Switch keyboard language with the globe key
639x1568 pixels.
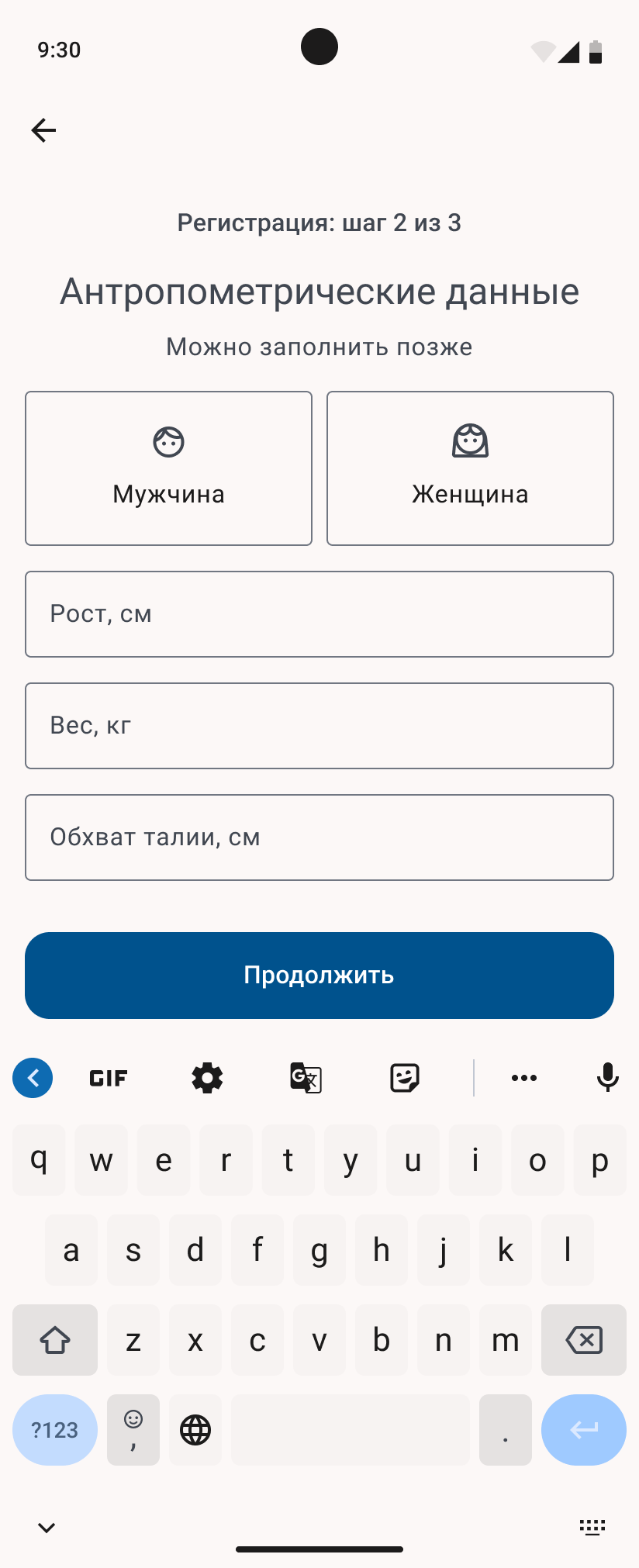coord(195,1430)
